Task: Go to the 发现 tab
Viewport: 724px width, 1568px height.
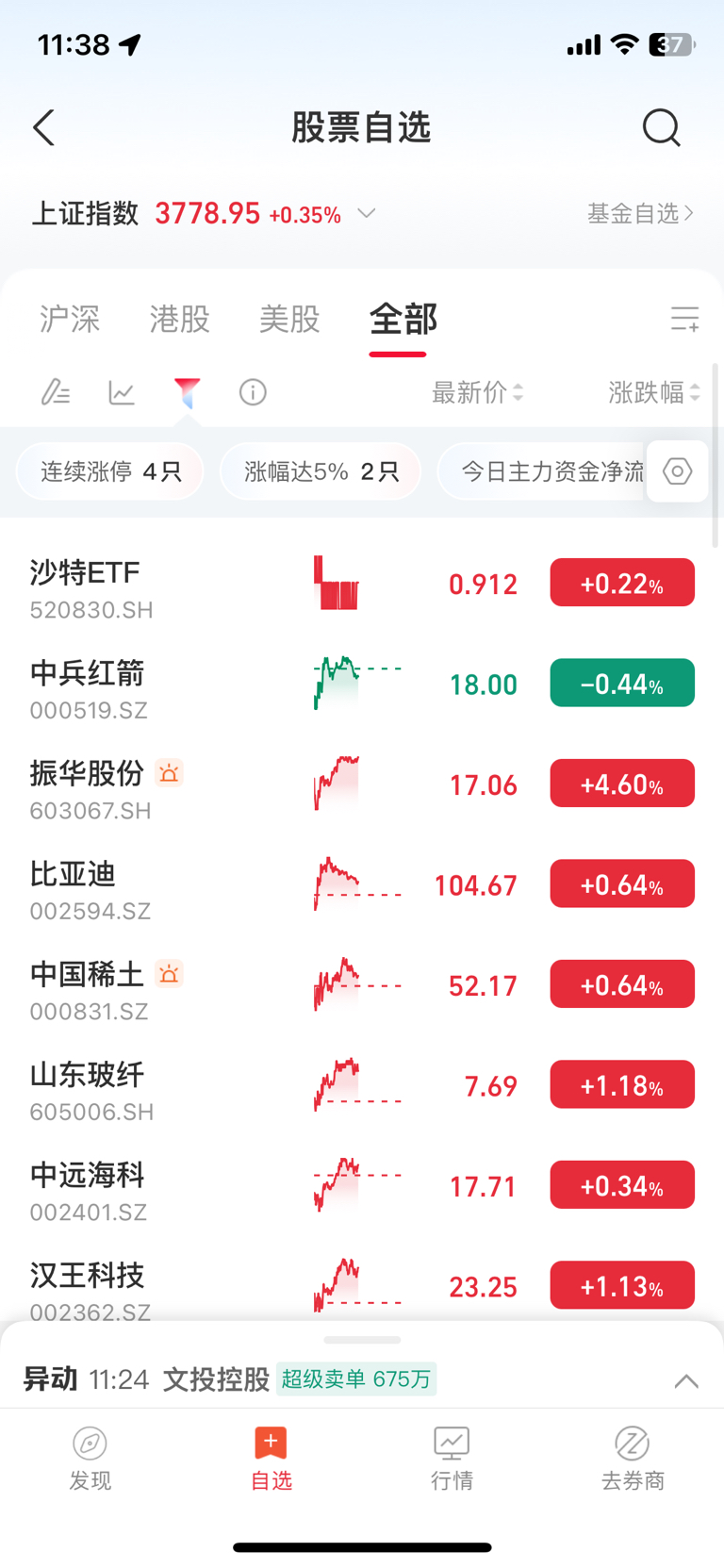Action: (x=90, y=1458)
